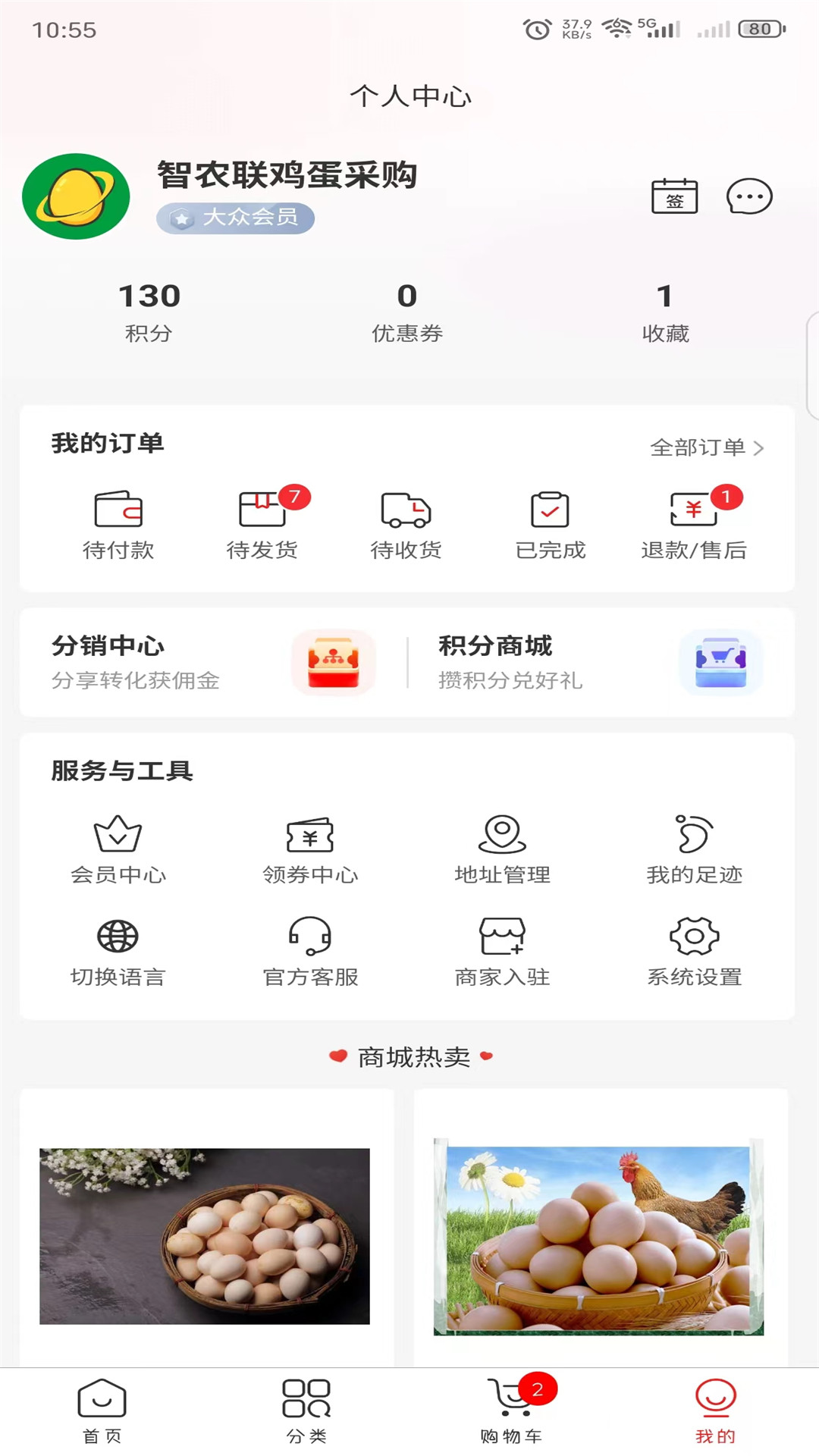819x1456 pixels.
Task: Select 切换语言 to change language
Action: [118, 952]
